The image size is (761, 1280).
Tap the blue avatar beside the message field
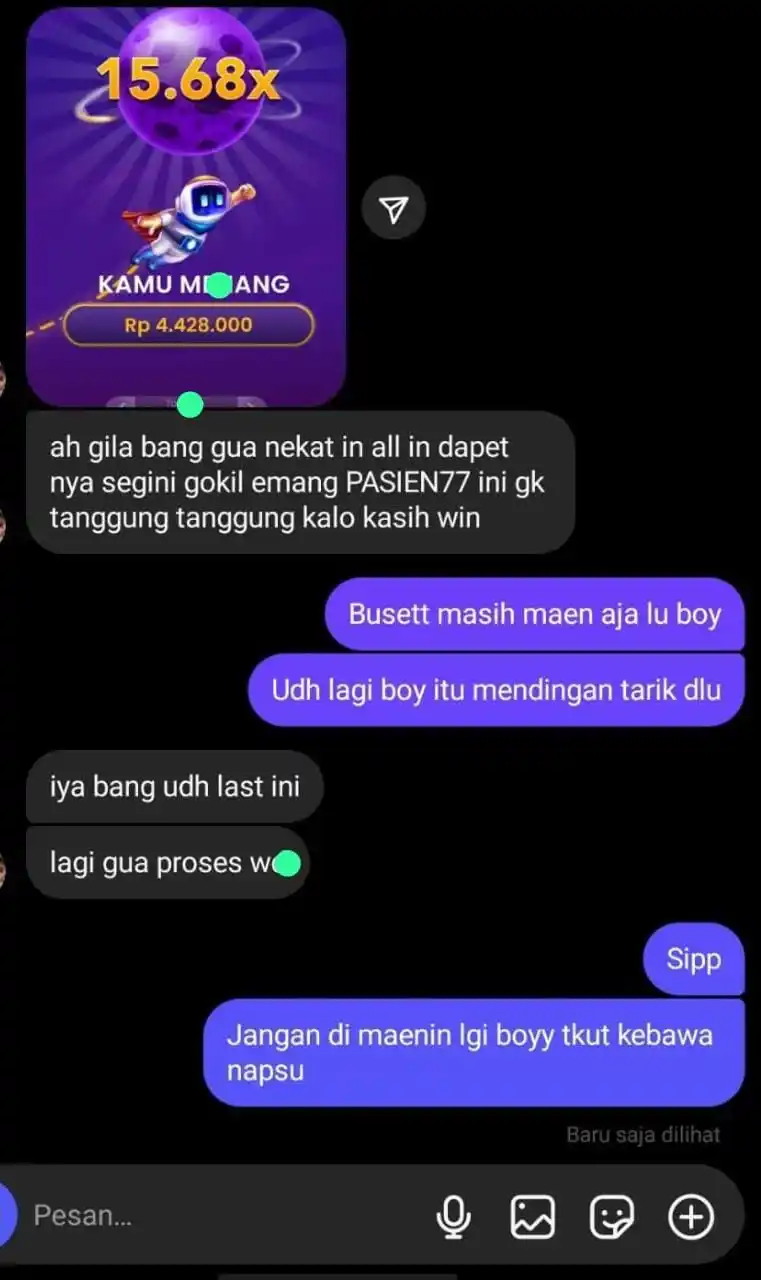(8, 1214)
